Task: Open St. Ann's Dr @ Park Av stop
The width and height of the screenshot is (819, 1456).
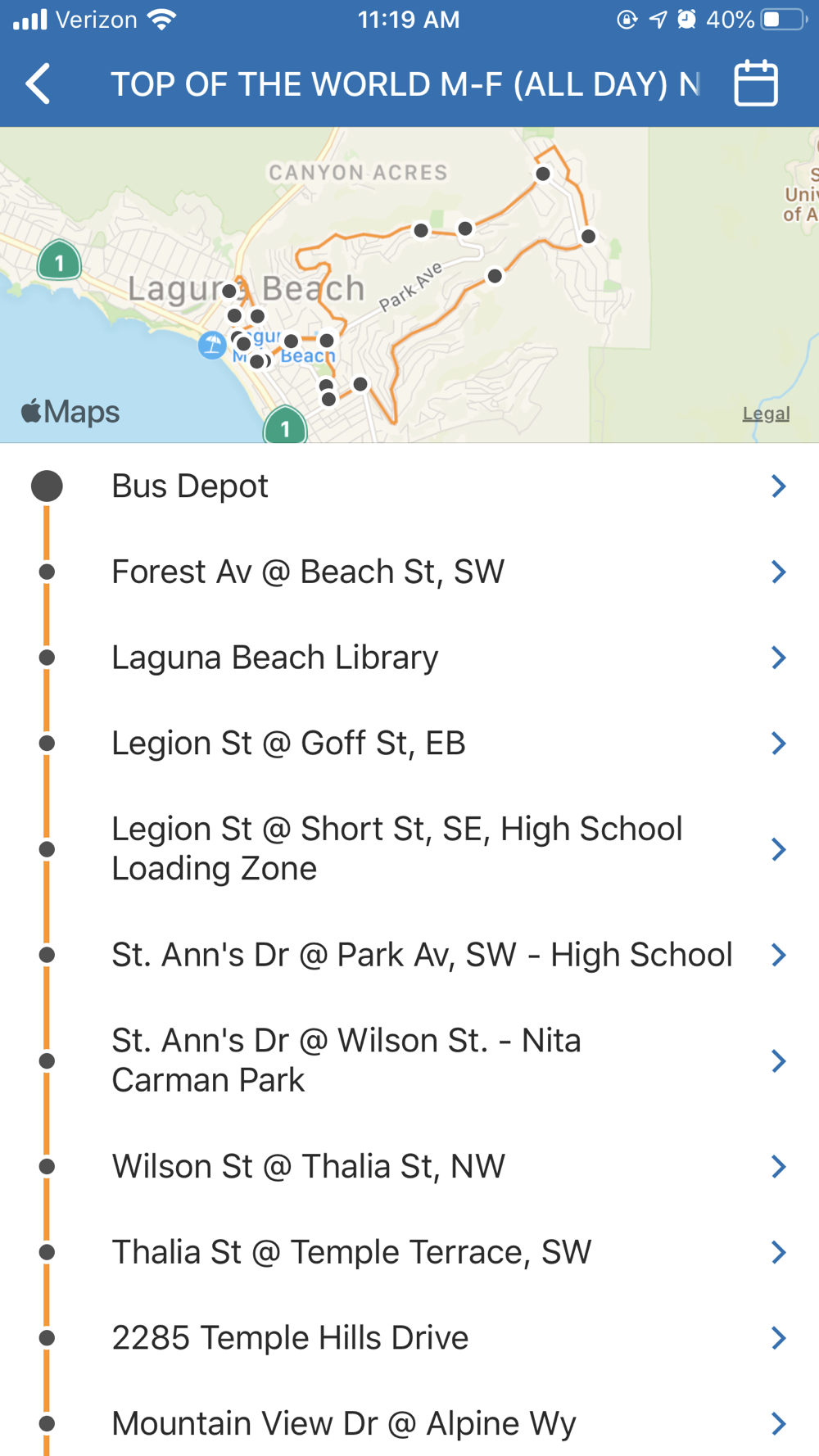Action: pyautogui.click(x=409, y=955)
